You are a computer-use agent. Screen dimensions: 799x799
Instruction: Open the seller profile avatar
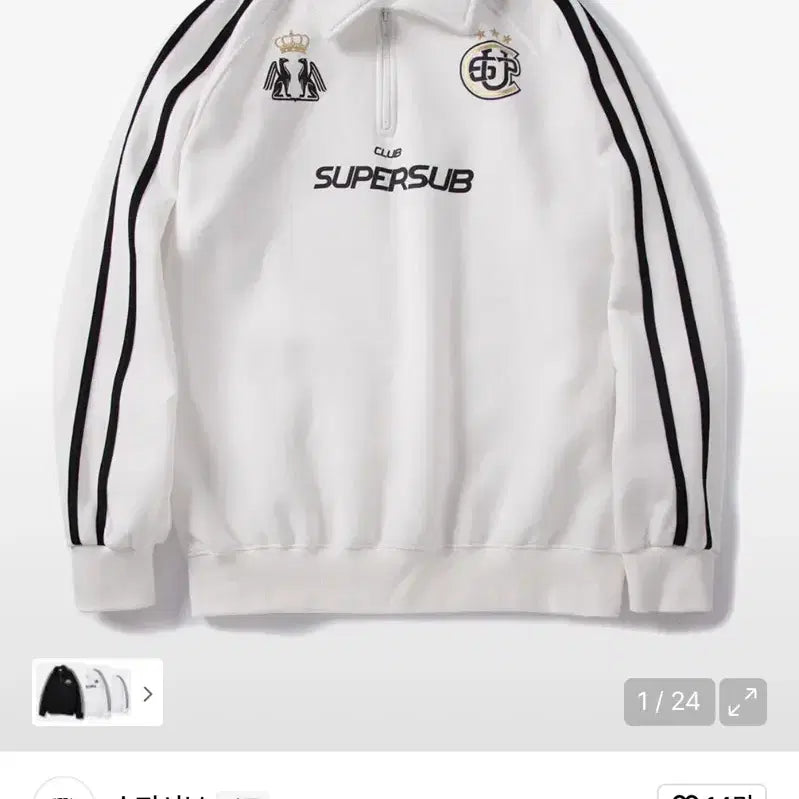click(66, 791)
